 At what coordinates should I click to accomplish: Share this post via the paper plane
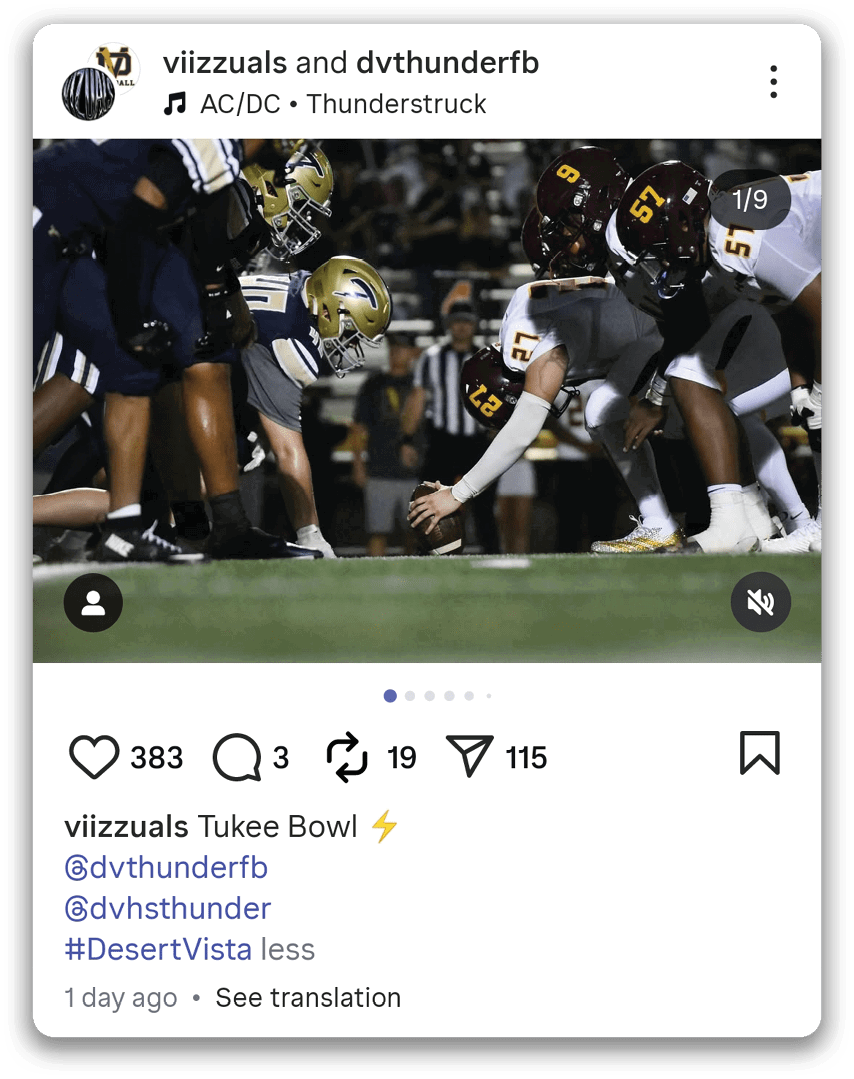[x=469, y=758]
